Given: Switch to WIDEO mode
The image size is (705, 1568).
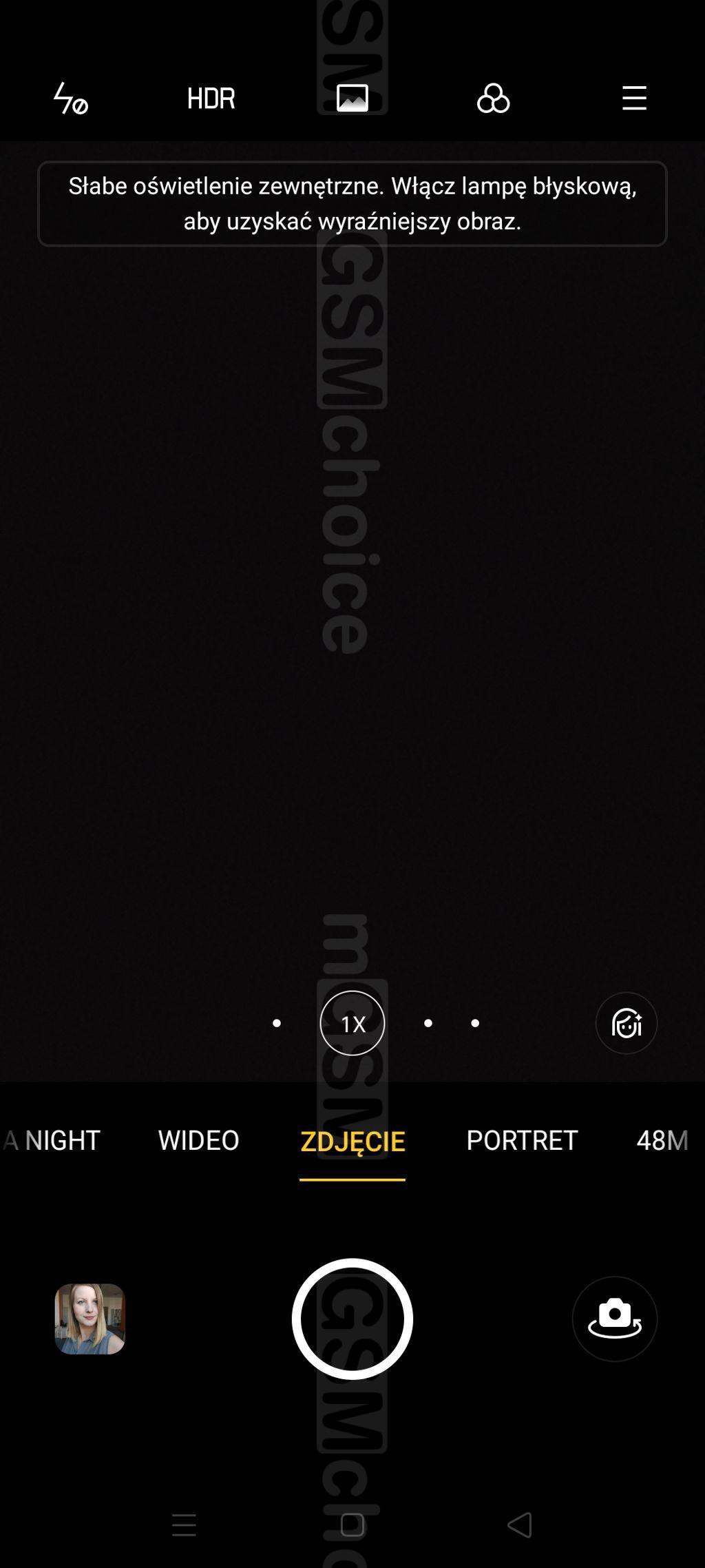Looking at the screenshot, I should [x=198, y=1140].
